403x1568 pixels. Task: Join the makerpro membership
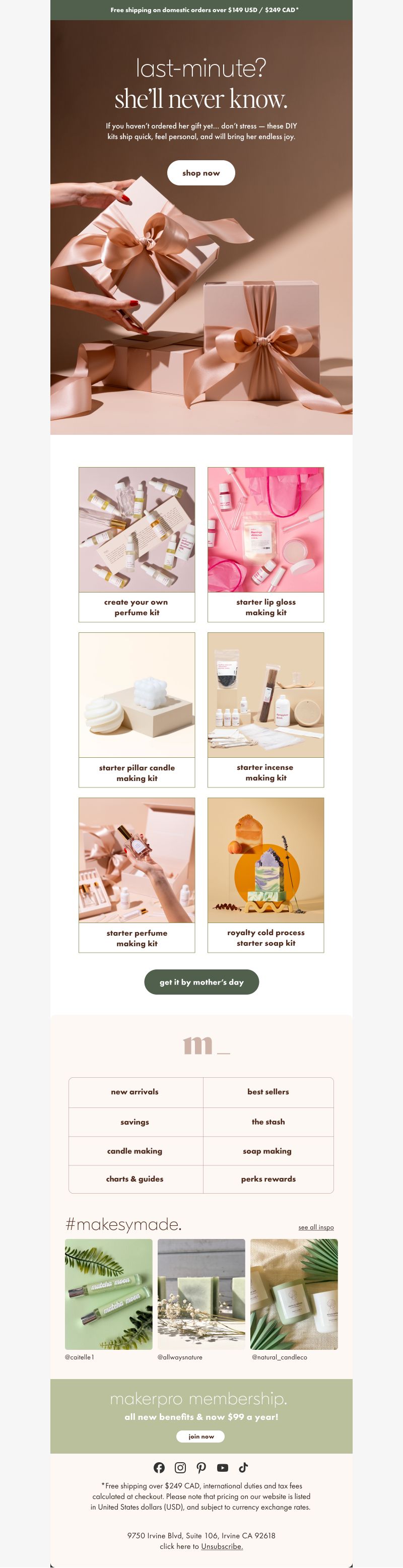coord(200,1436)
